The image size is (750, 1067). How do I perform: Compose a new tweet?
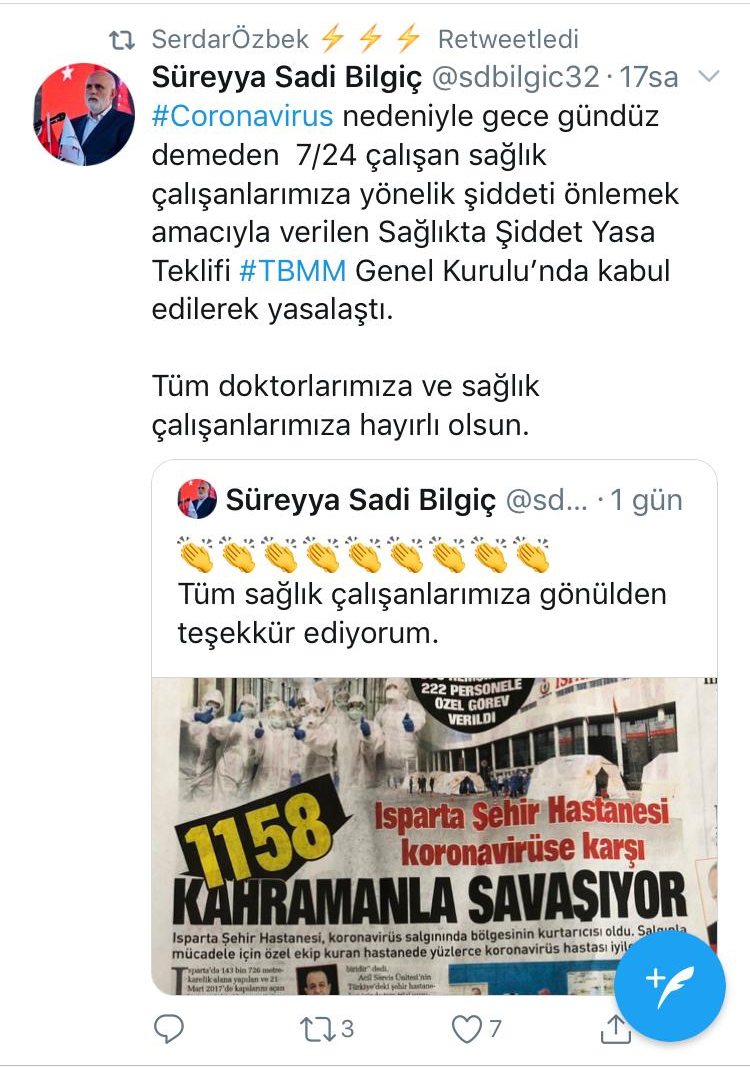(x=669, y=986)
